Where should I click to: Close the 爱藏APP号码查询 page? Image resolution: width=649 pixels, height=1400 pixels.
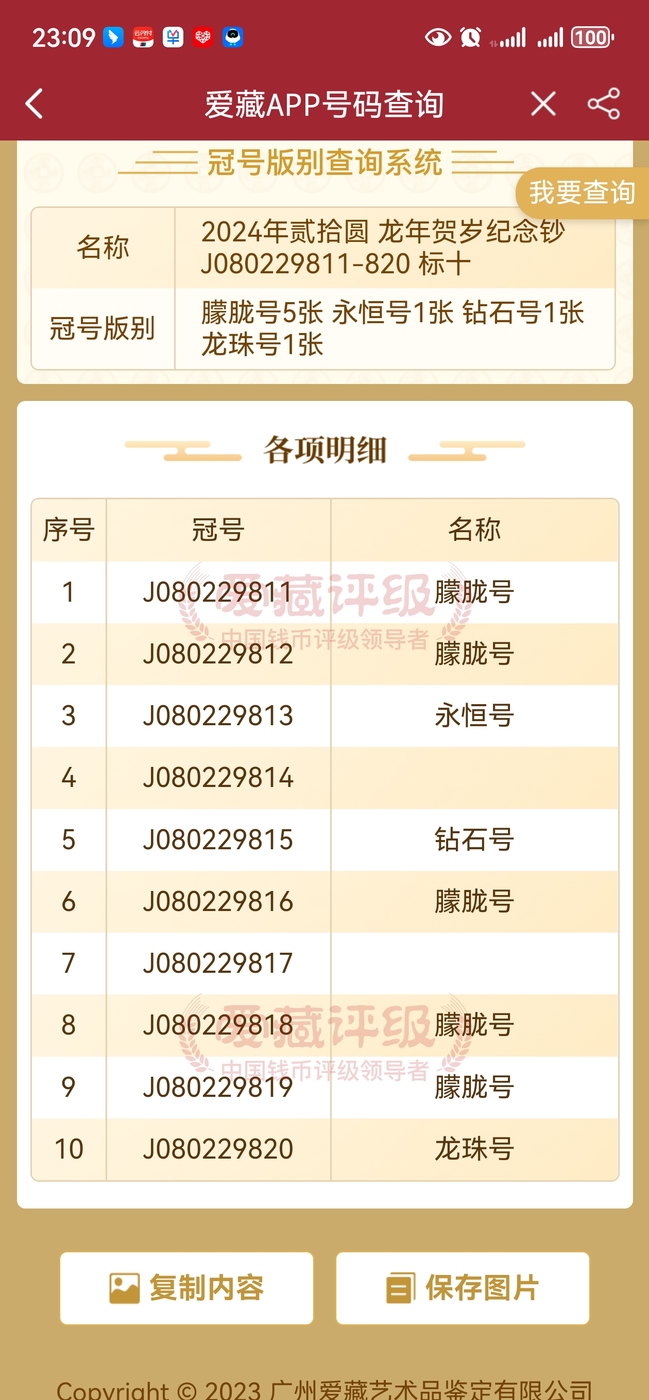[x=543, y=104]
